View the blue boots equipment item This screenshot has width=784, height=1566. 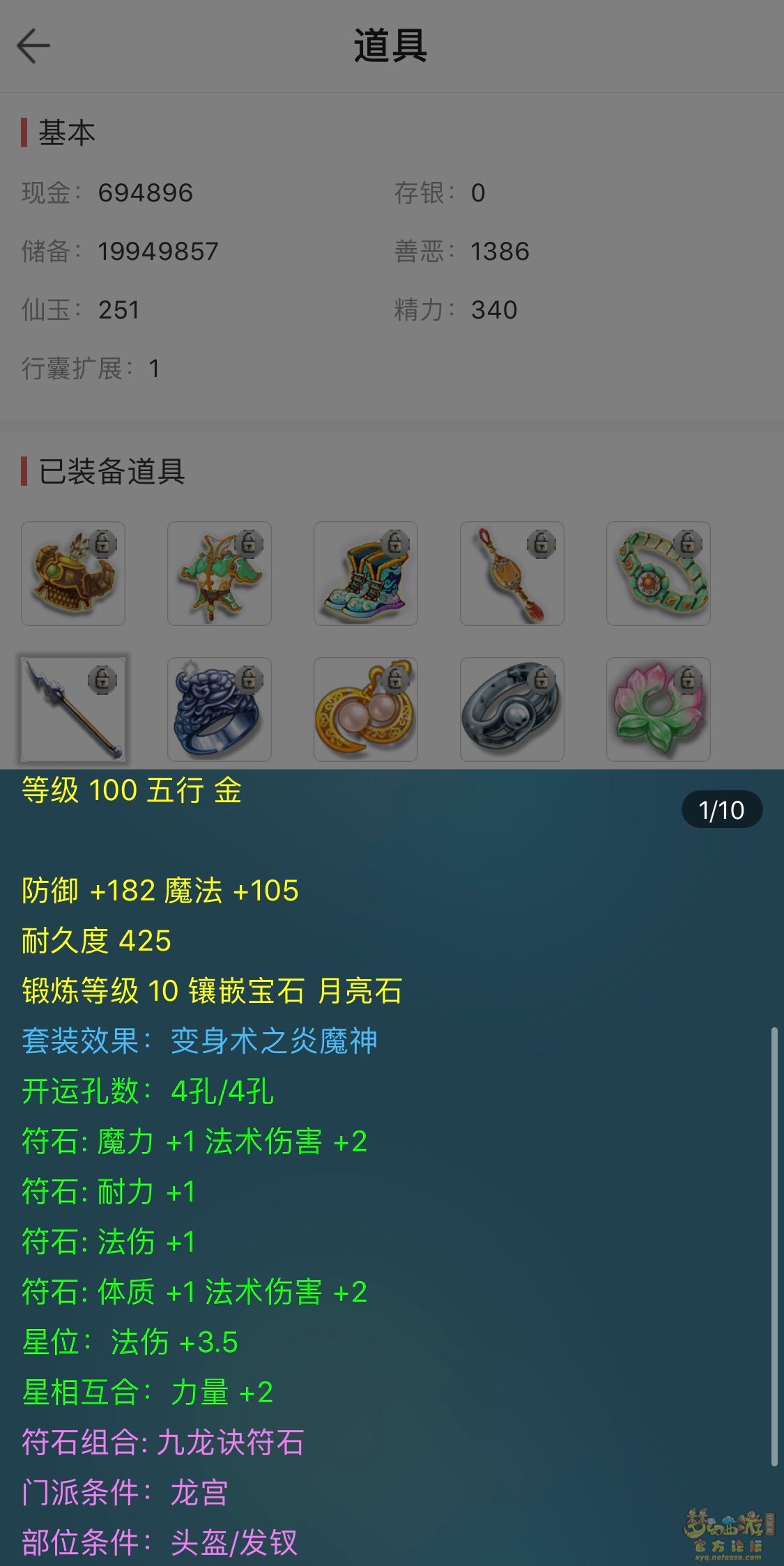(x=366, y=574)
